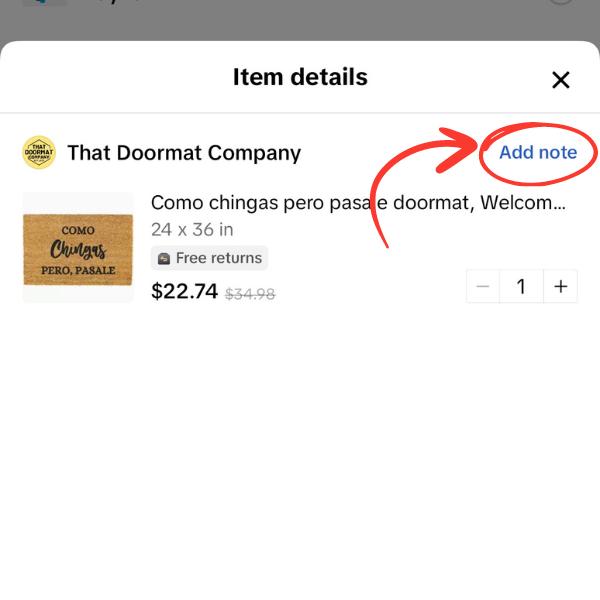
Task: Close the Item details sheet
Action: coord(561,80)
